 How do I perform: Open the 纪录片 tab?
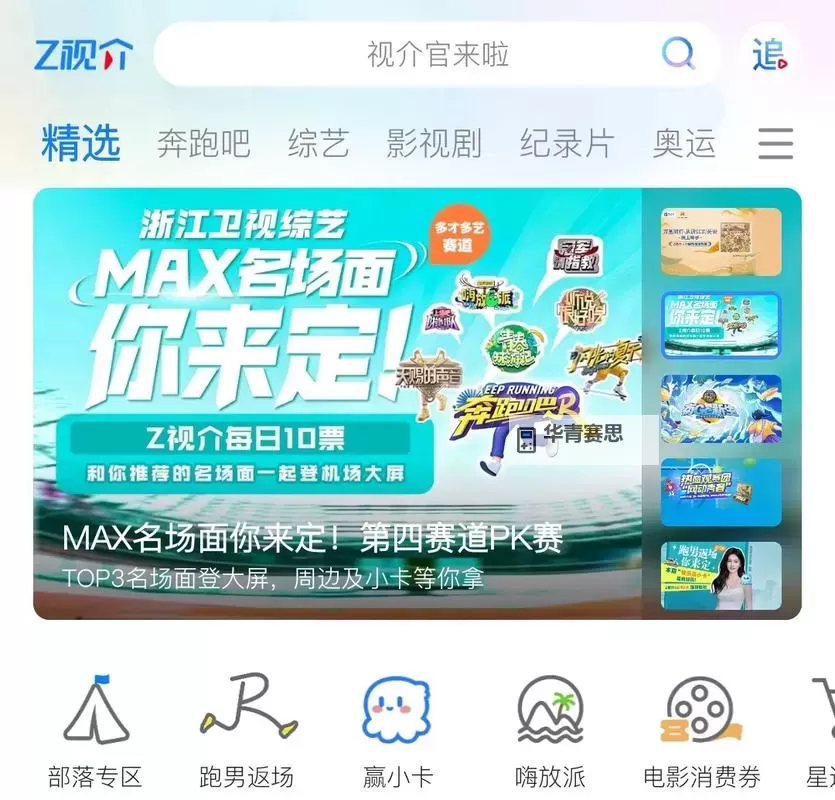566,144
